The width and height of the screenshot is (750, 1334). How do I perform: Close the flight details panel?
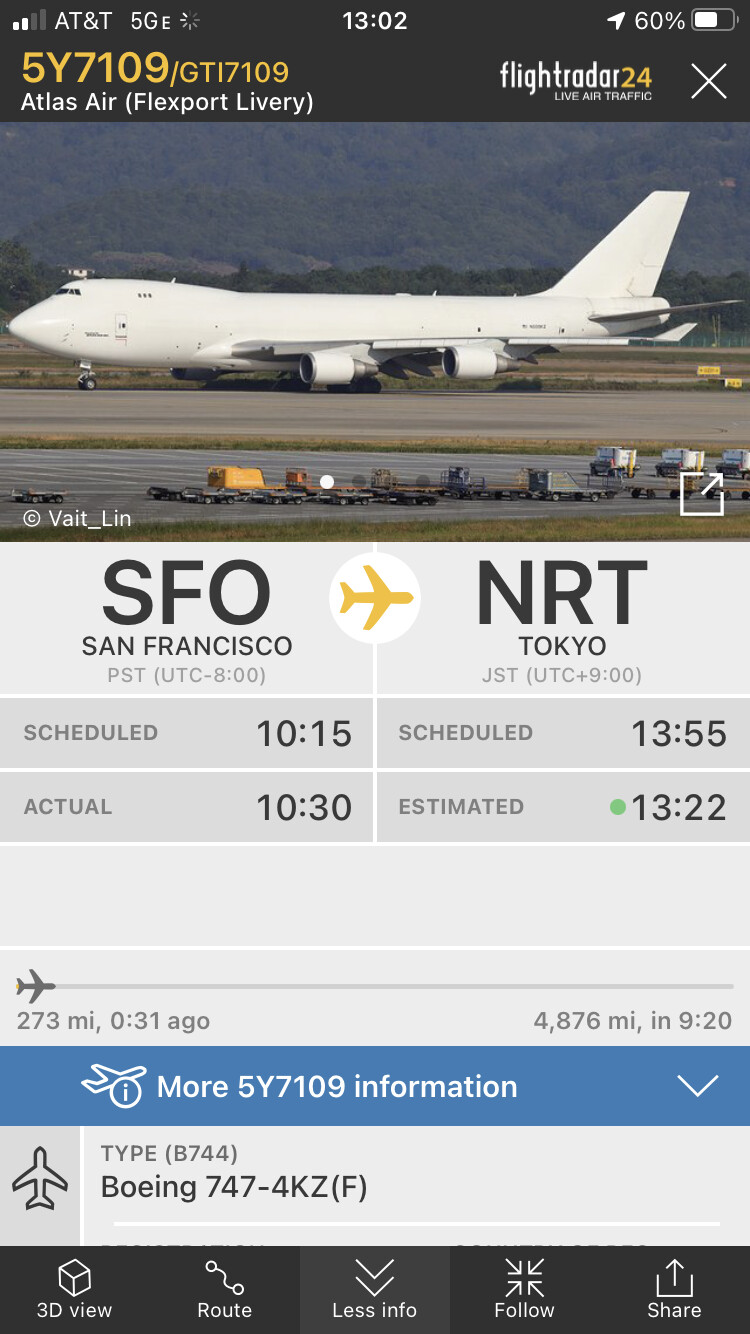click(708, 81)
